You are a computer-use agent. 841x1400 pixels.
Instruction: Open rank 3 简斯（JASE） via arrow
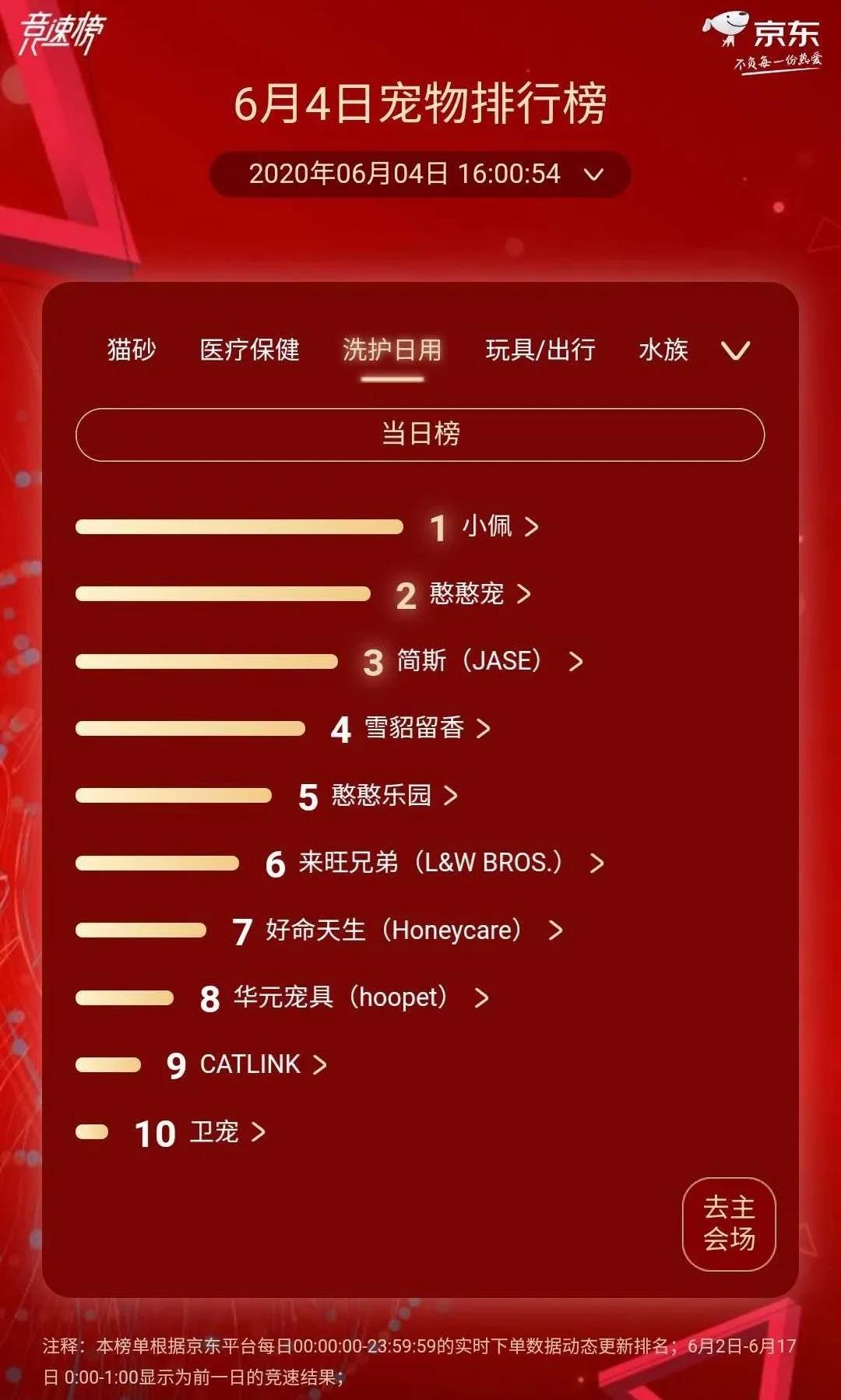click(x=576, y=661)
